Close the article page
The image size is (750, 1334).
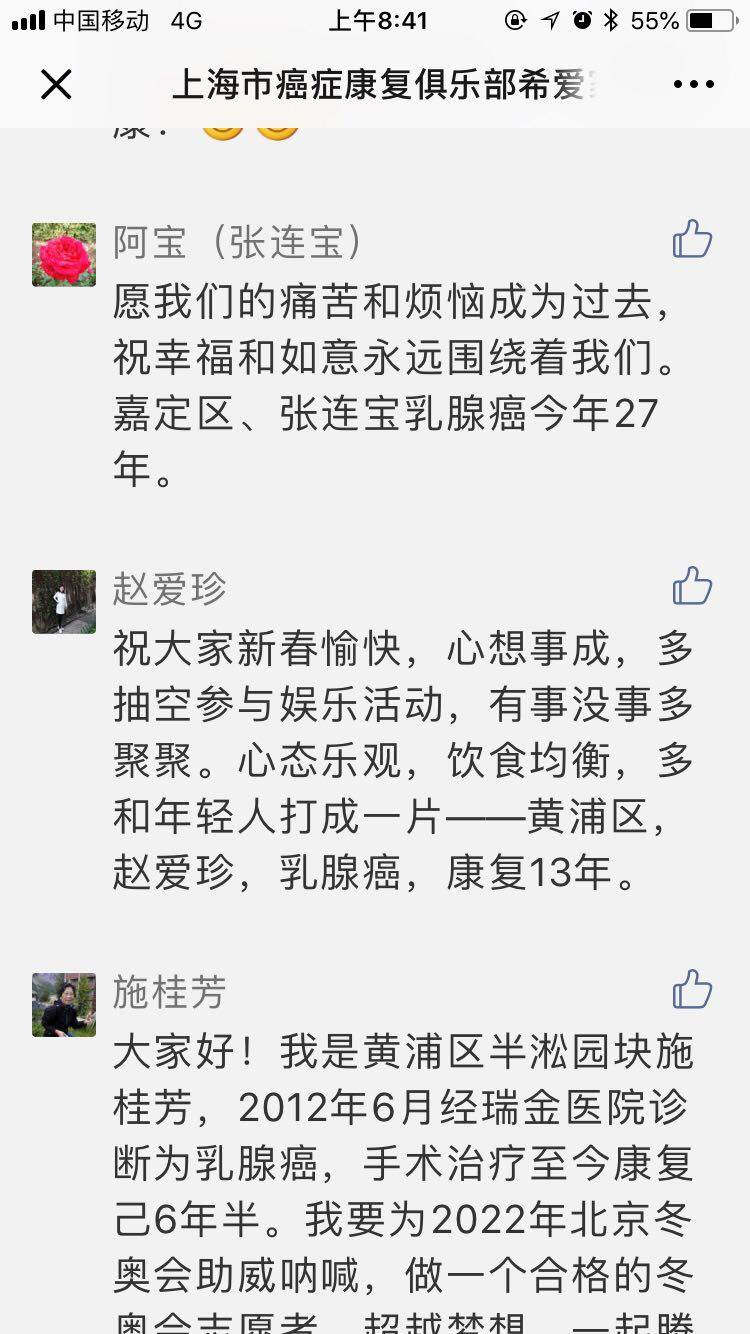tap(56, 85)
